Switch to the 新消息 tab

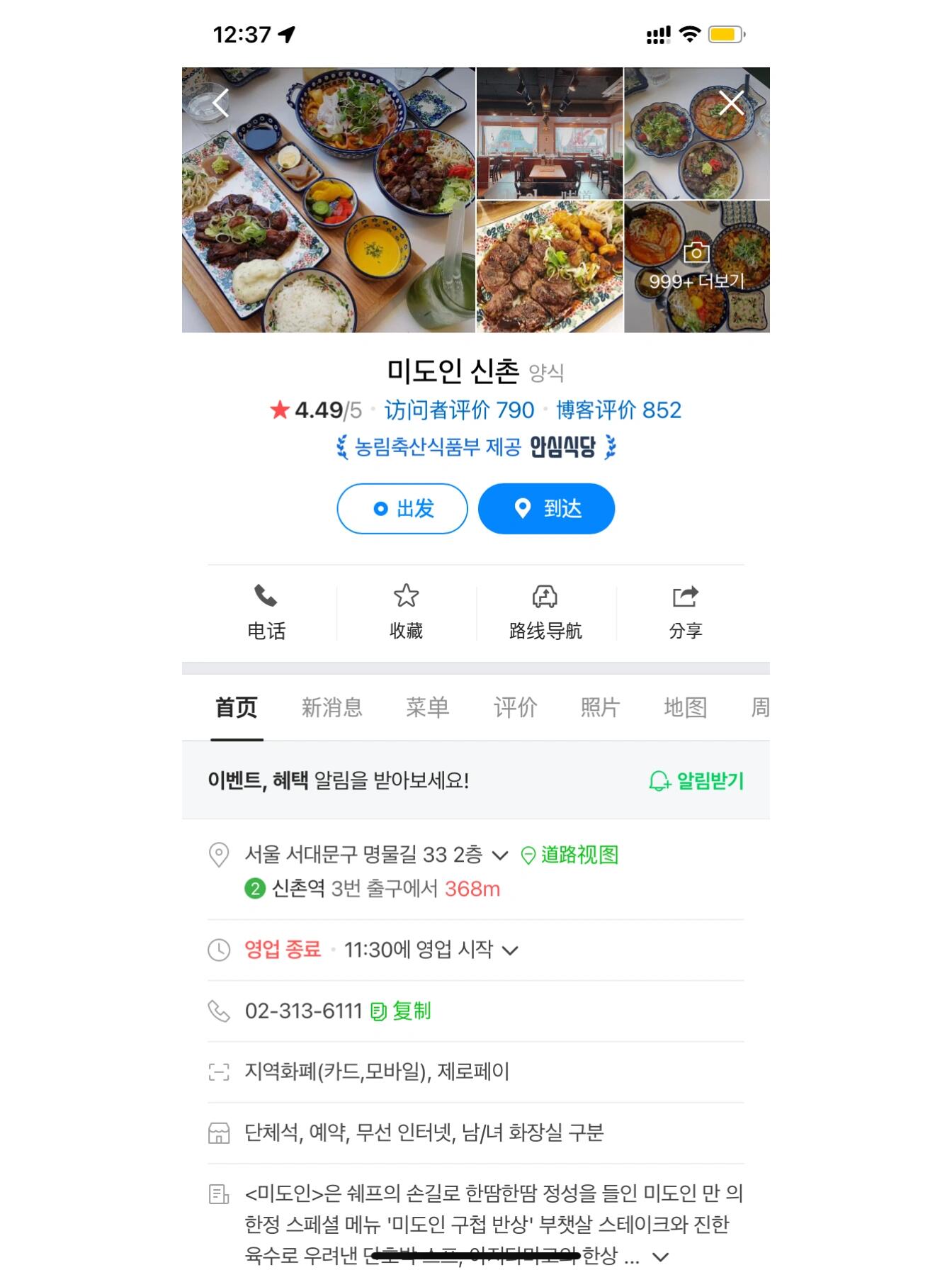pyautogui.click(x=331, y=707)
